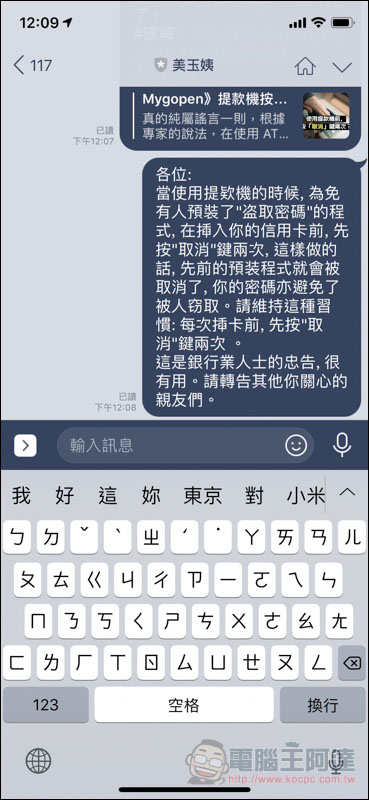Tap the 換行 return key
This screenshot has height=800, width=369.
pos(323,705)
